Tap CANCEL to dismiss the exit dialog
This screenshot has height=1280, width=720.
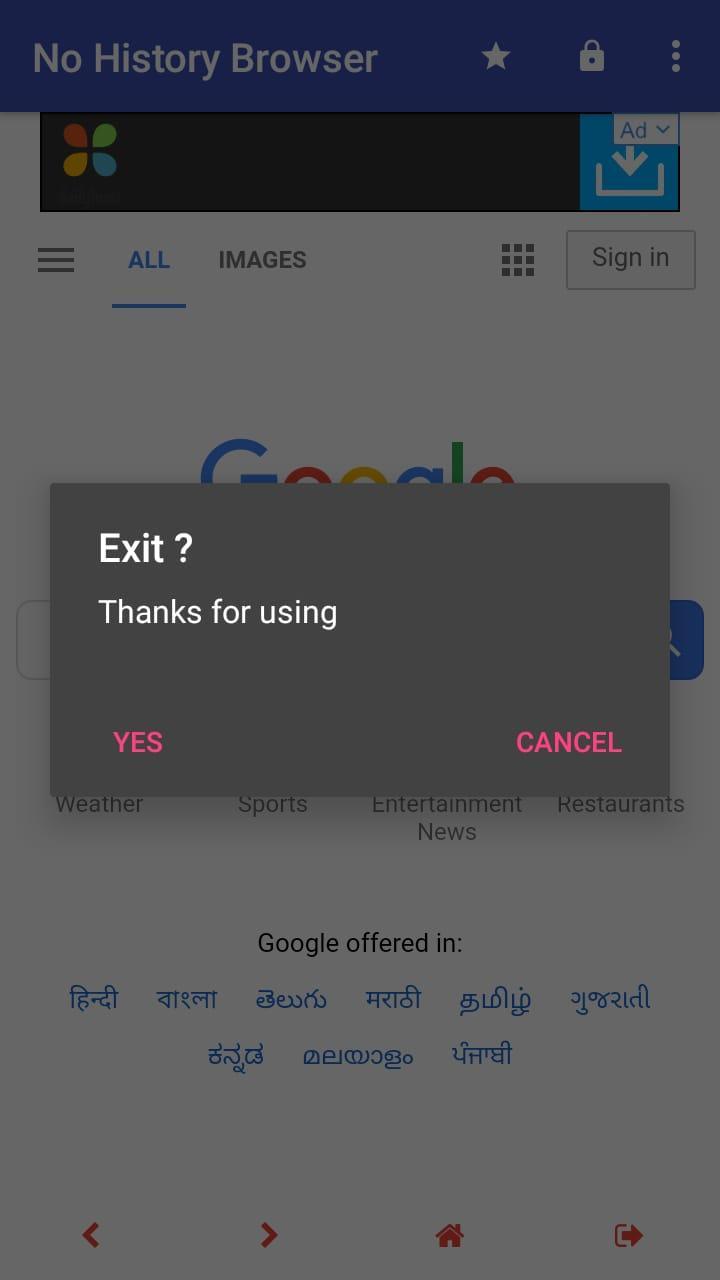coord(568,742)
